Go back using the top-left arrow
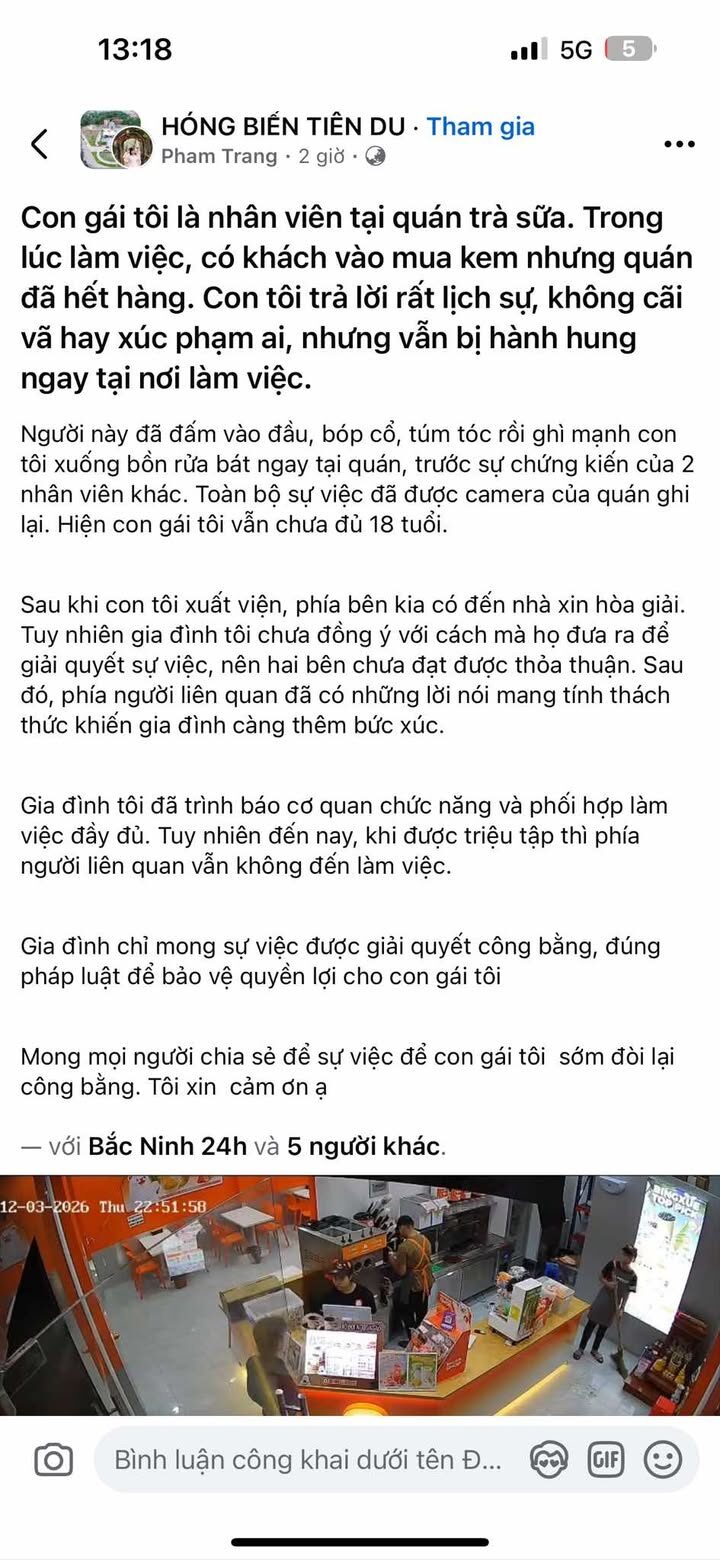The image size is (720, 1560). [x=40, y=144]
